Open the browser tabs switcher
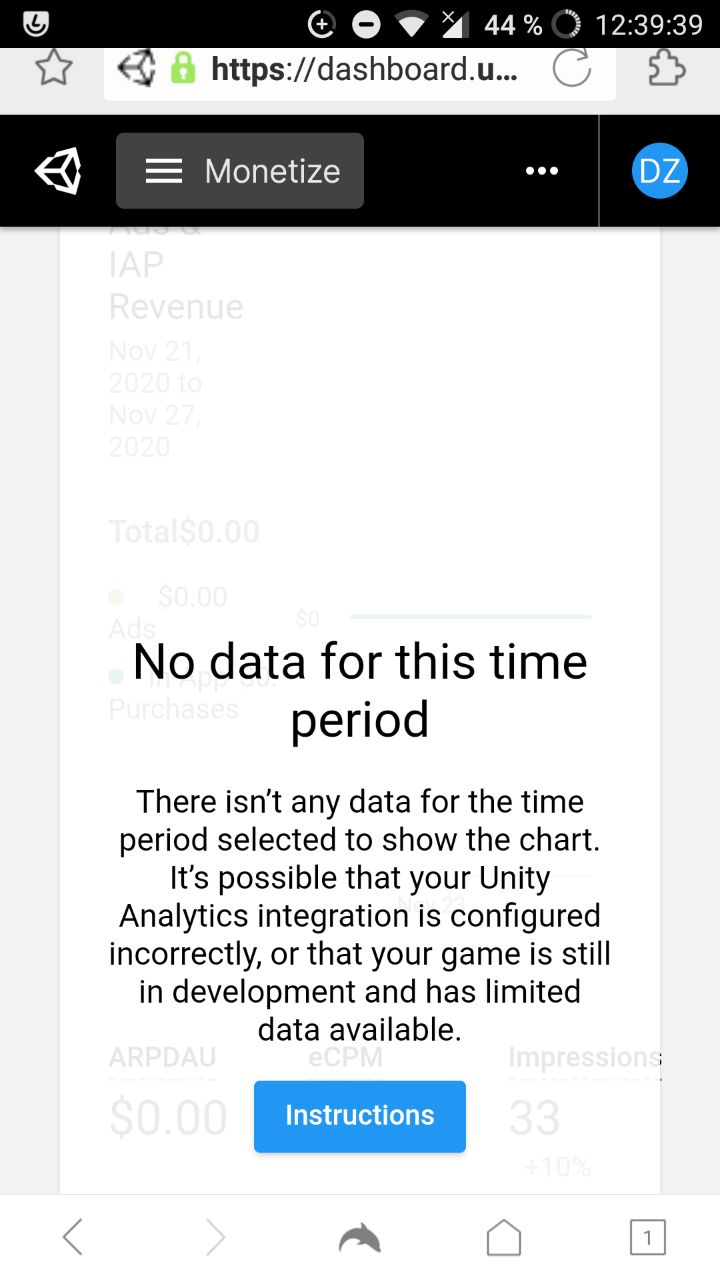This screenshot has height=1280, width=720. (x=647, y=1238)
